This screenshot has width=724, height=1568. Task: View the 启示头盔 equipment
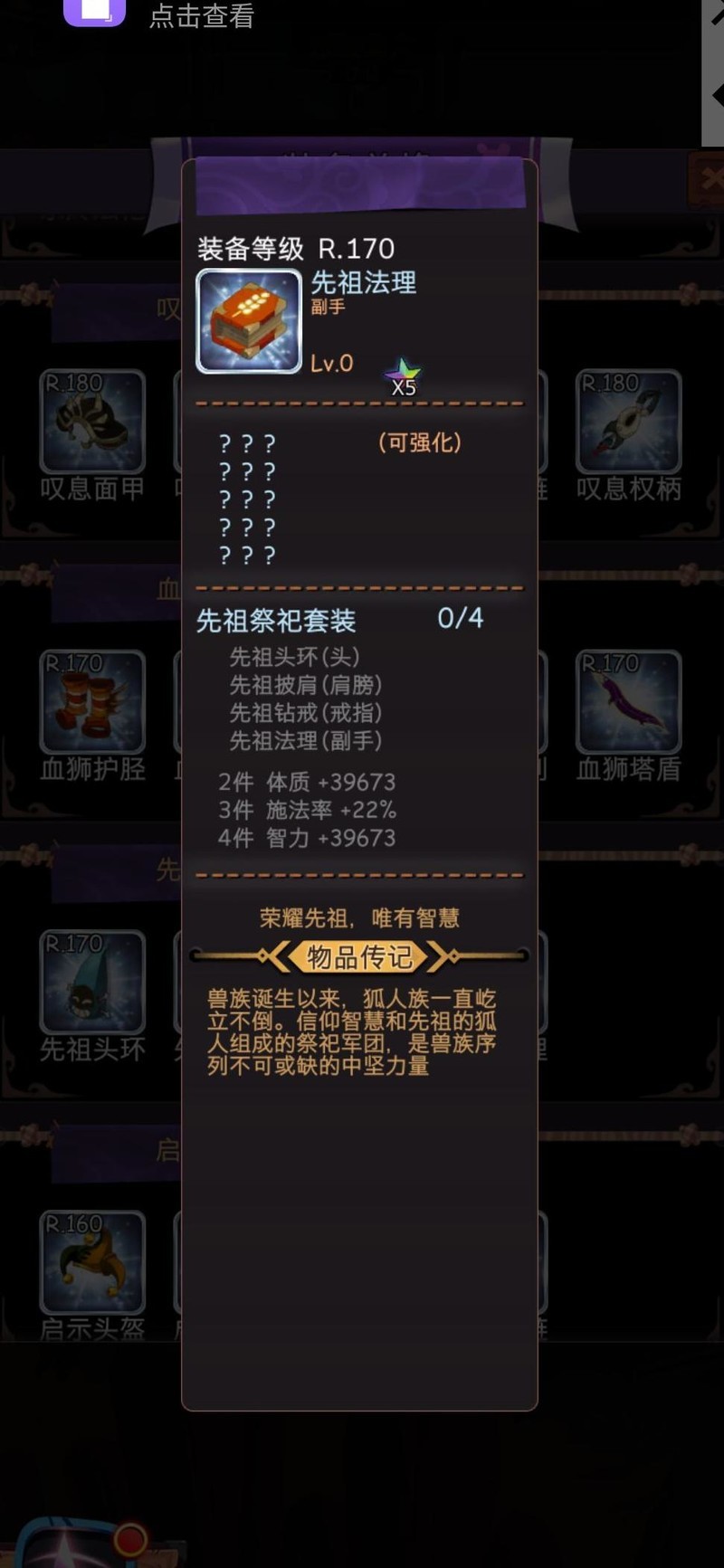tap(92, 1263)
